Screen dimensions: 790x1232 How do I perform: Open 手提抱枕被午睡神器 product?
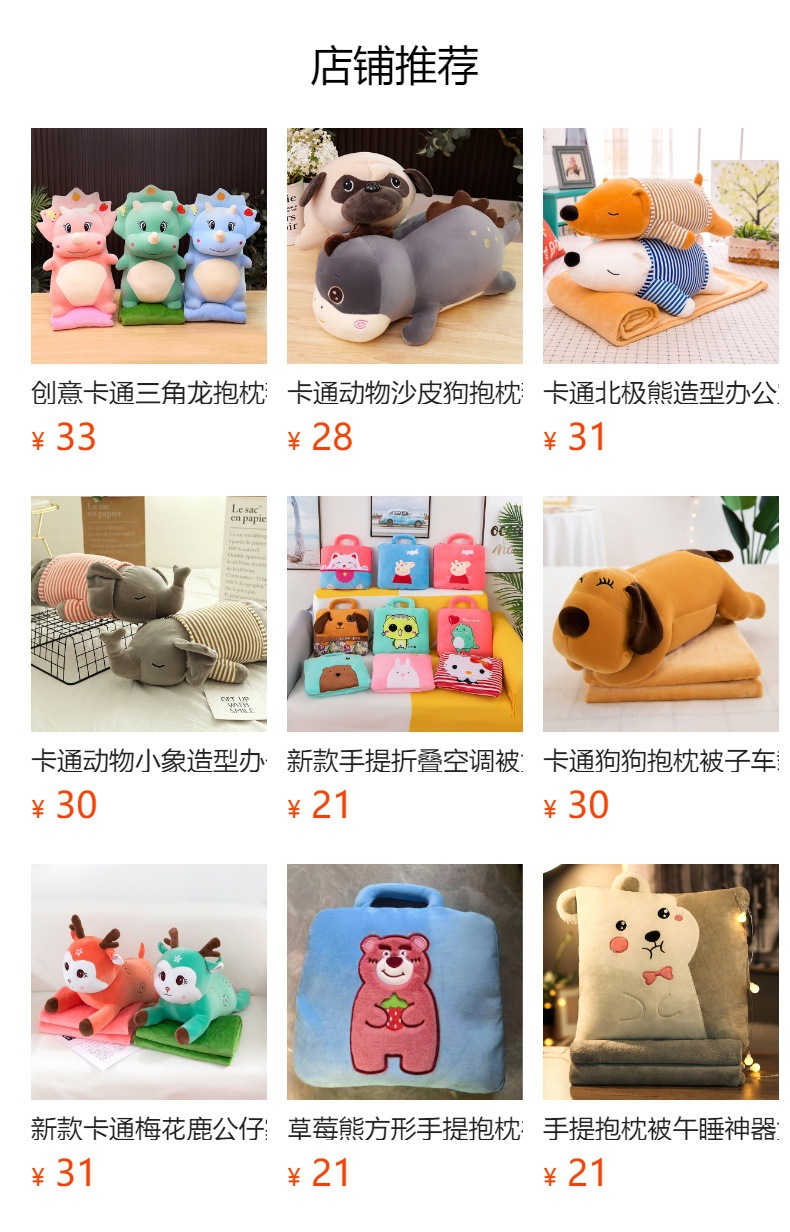pyautogui.click(x=661, y=1027)
